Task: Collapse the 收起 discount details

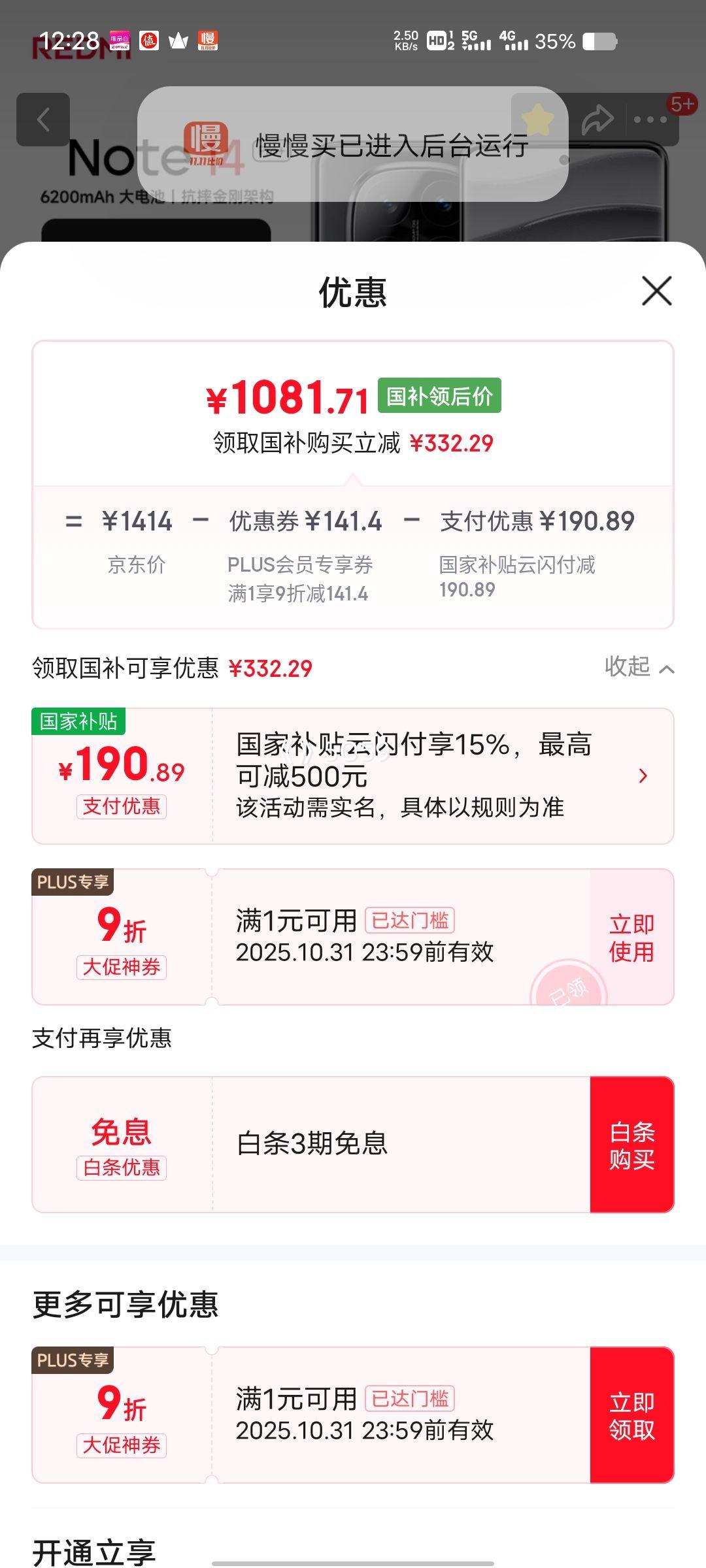Action: click(639, 667)
